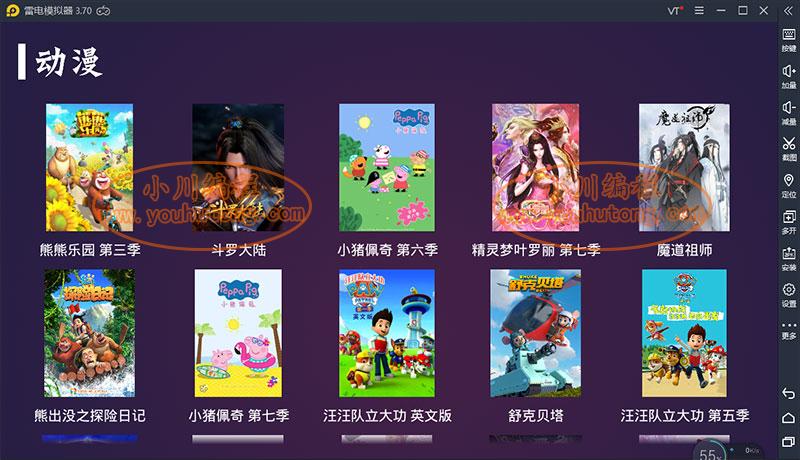
Task: Close the emulator window
Action: (765, 10)
